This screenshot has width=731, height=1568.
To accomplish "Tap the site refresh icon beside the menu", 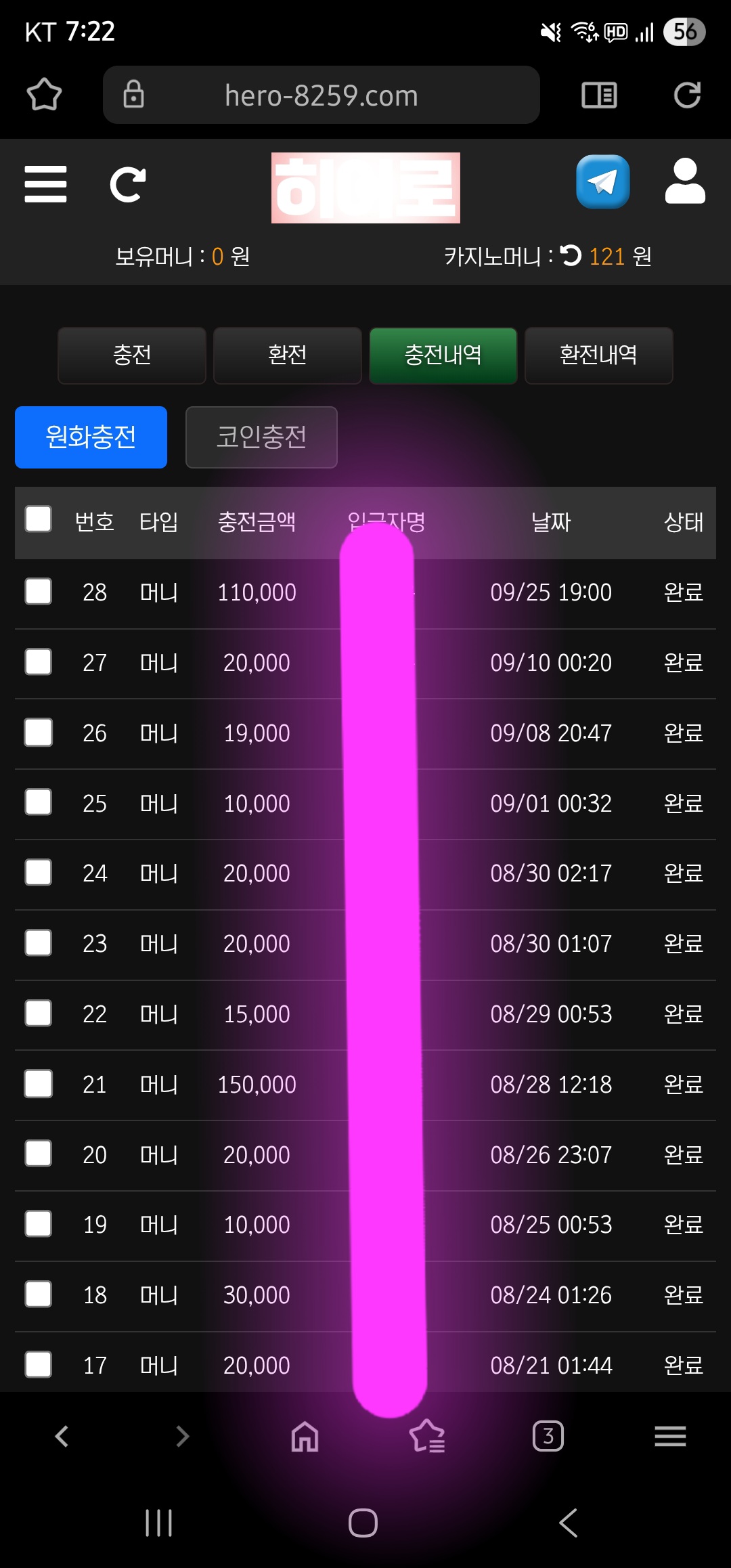I will pos(128,184).
